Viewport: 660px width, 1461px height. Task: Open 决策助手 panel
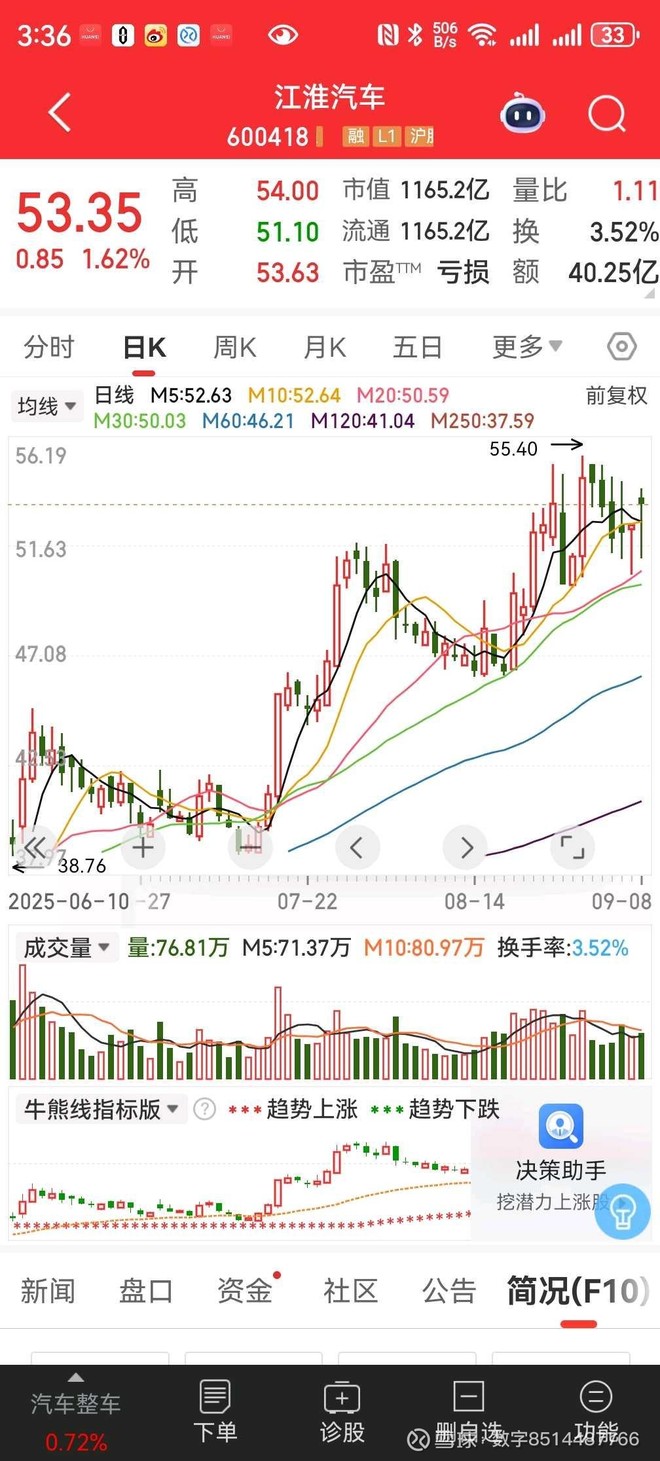point(561,1145)
